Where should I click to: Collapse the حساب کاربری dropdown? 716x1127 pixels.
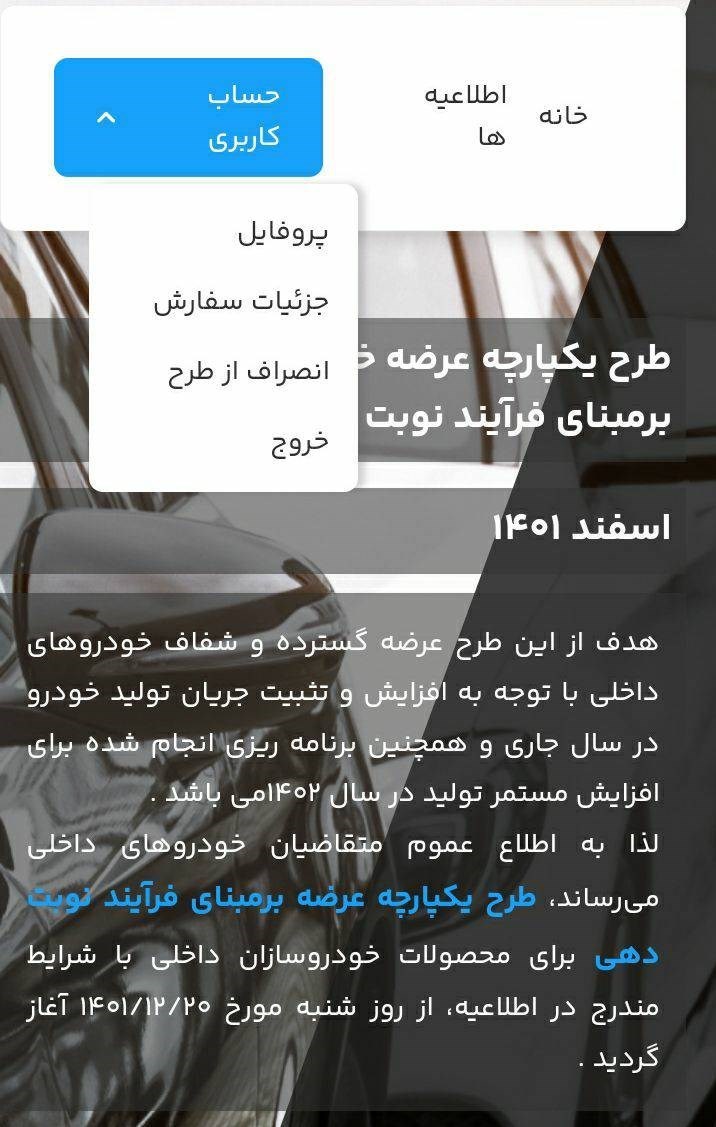[188, 117]
